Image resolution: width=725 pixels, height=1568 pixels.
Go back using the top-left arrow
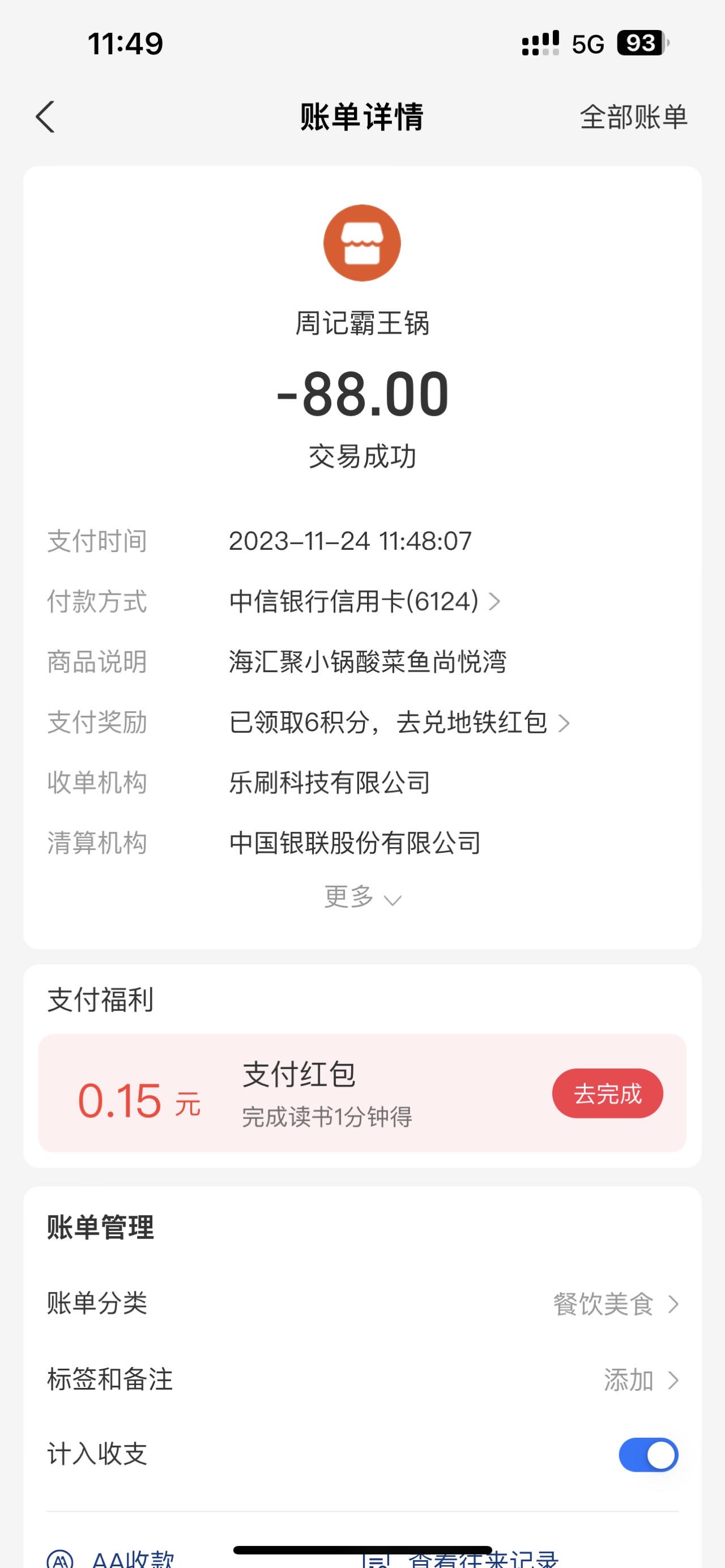(45, 117)
